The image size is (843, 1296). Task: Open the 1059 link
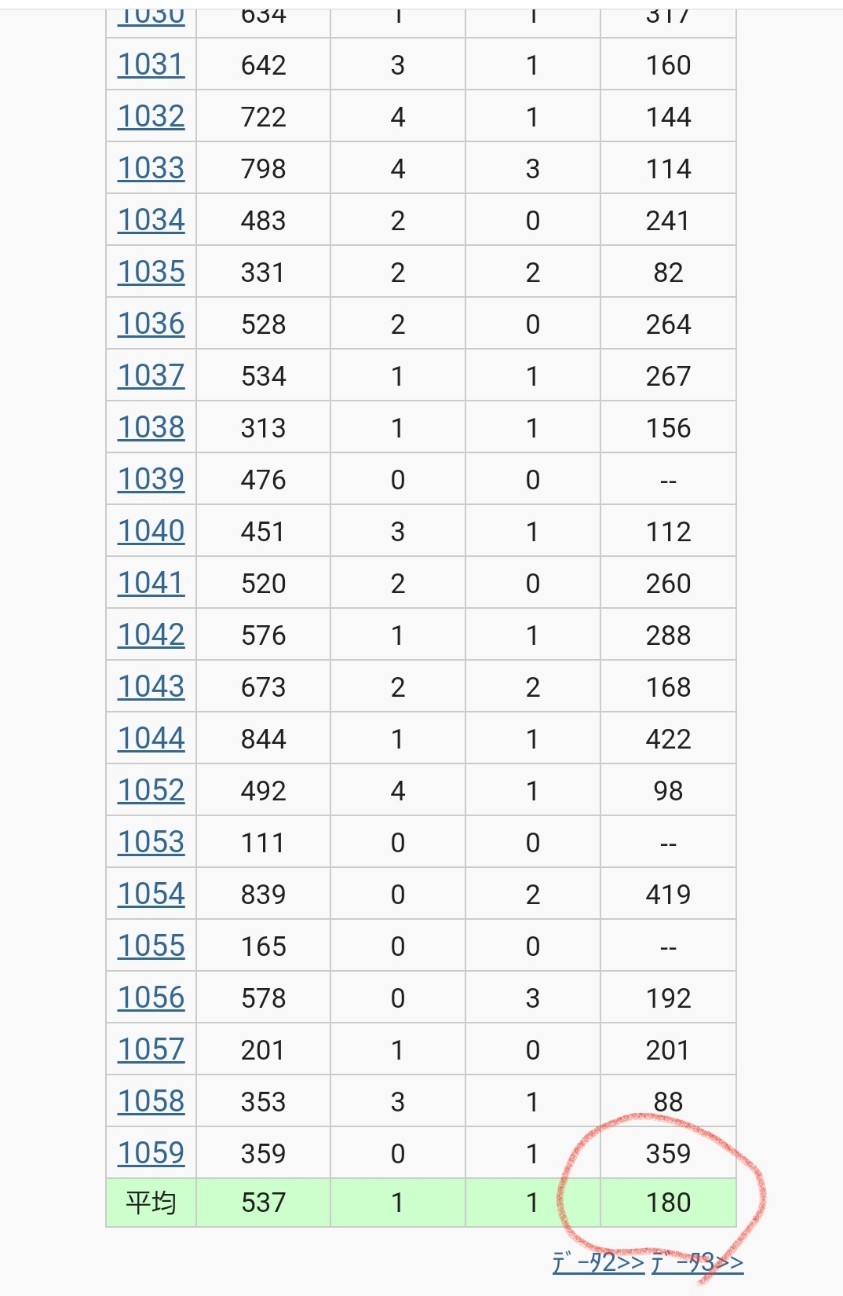pyautogui.click(x=151, y=1154)
